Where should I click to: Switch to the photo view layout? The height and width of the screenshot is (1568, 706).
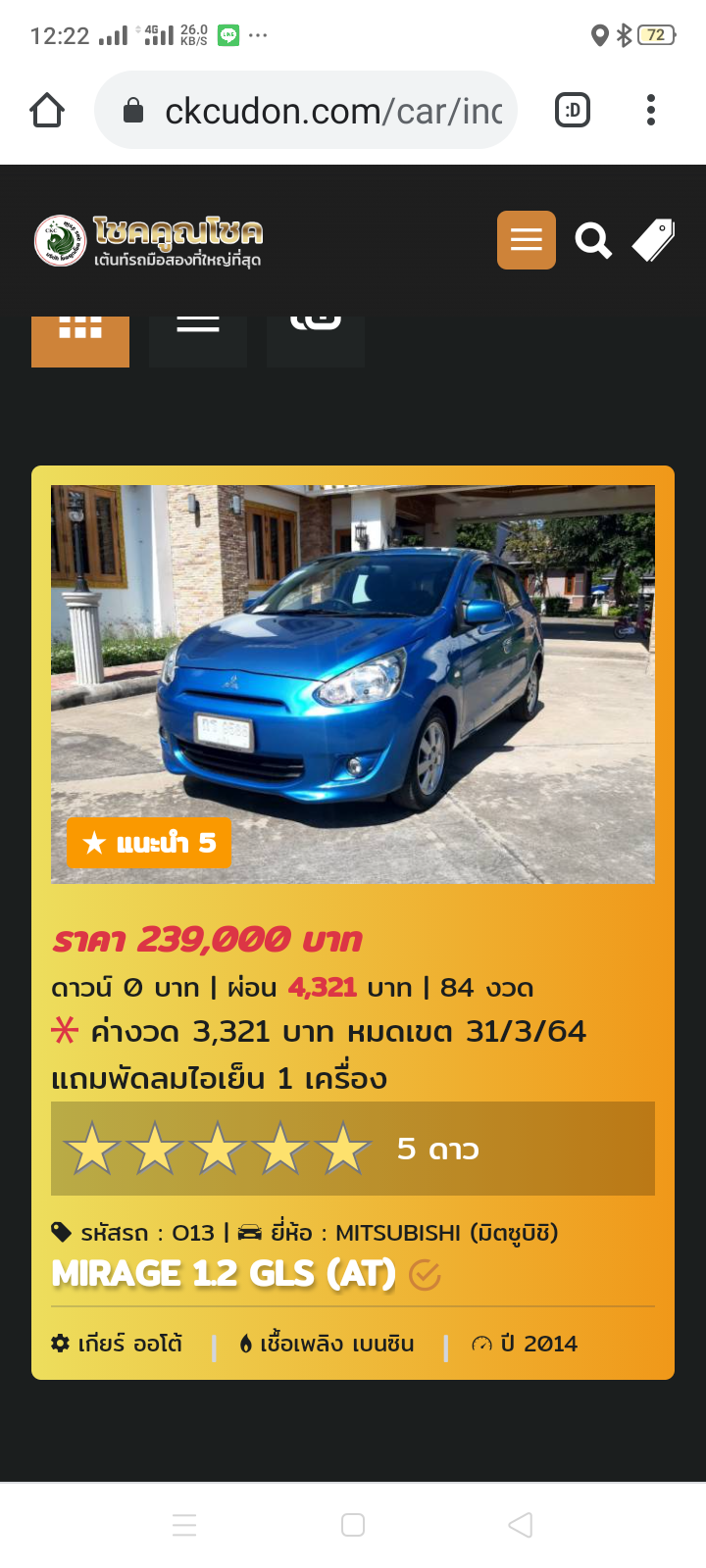pyautogui.click(x=316, y=341)
